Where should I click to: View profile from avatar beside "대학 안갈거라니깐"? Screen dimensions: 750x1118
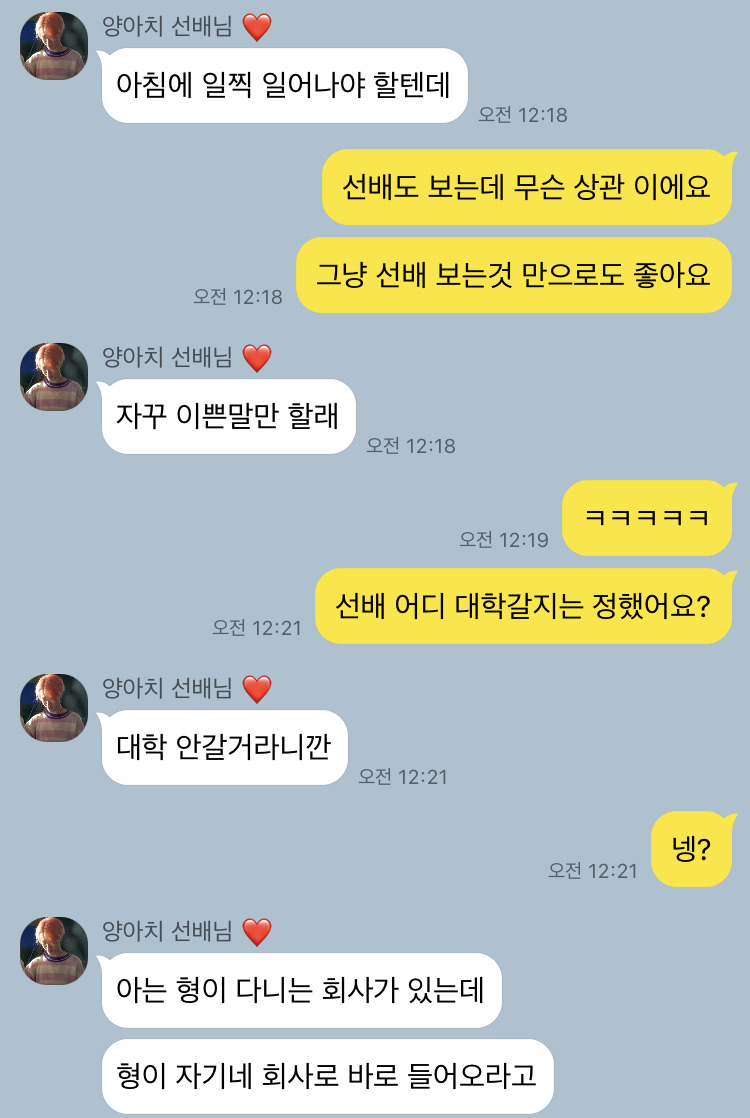click(54, 708)
